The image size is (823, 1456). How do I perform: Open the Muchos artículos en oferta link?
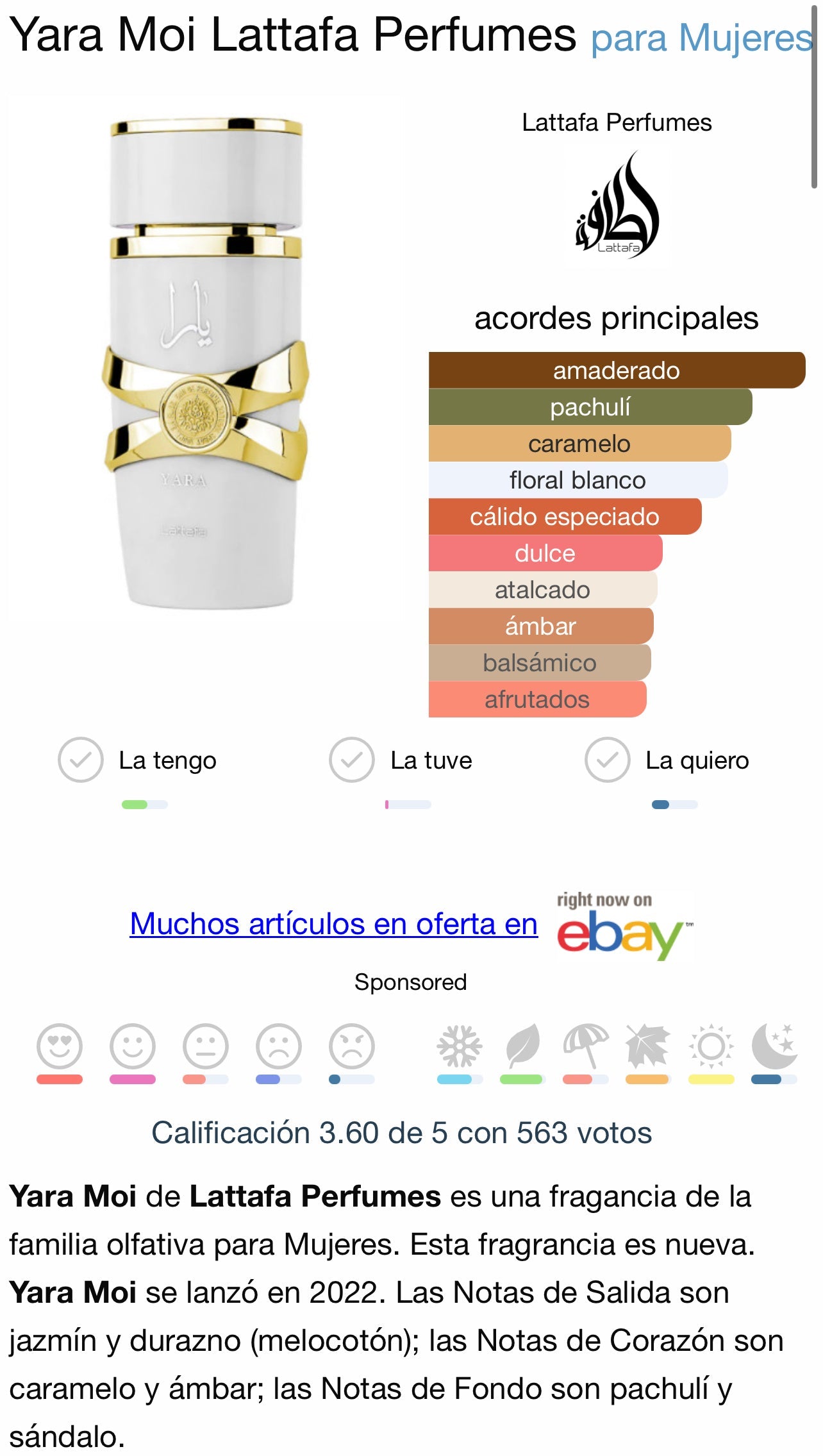[333, 924]
